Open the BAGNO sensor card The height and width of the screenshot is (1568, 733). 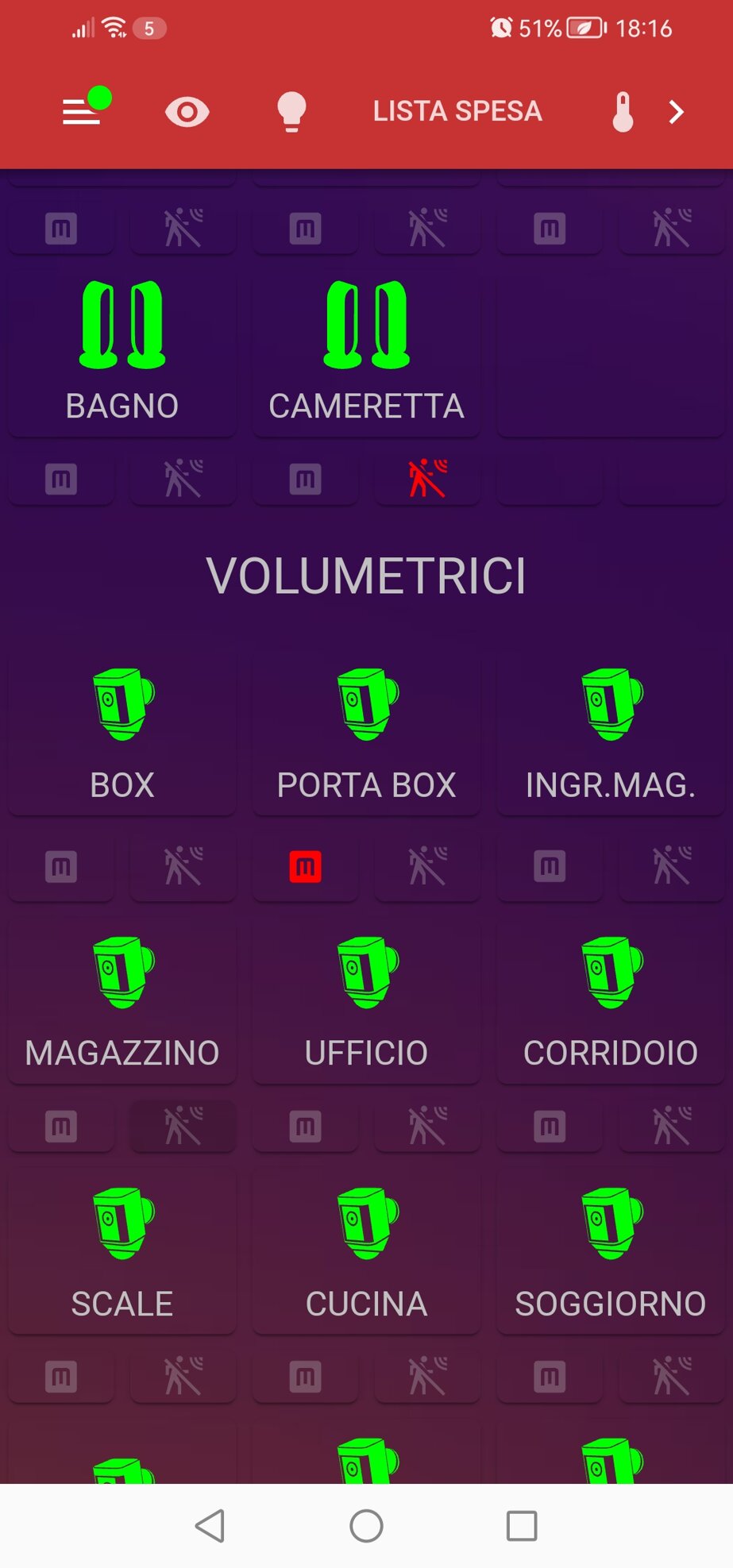(122, 353)
